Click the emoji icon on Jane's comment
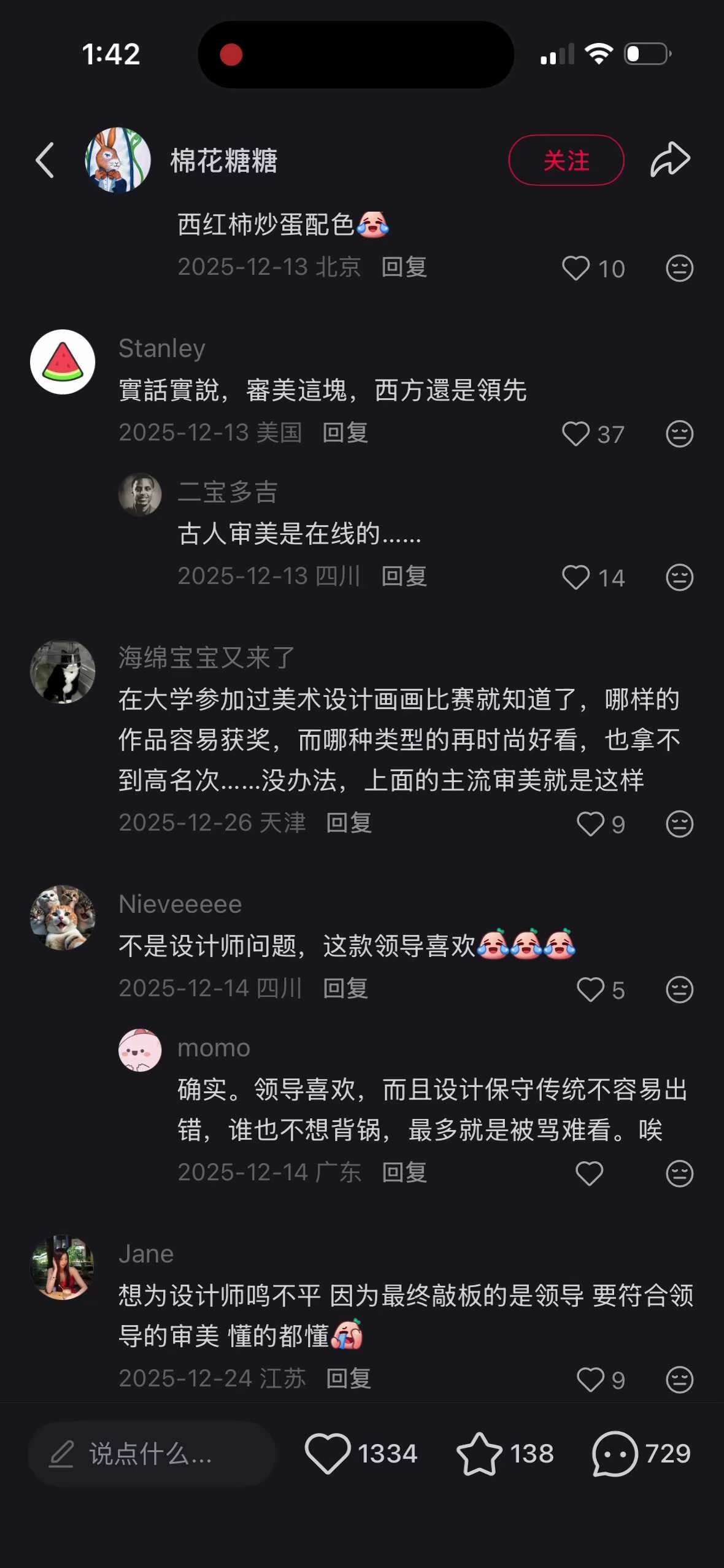 pyautogui.click(x=678, y=1380)
